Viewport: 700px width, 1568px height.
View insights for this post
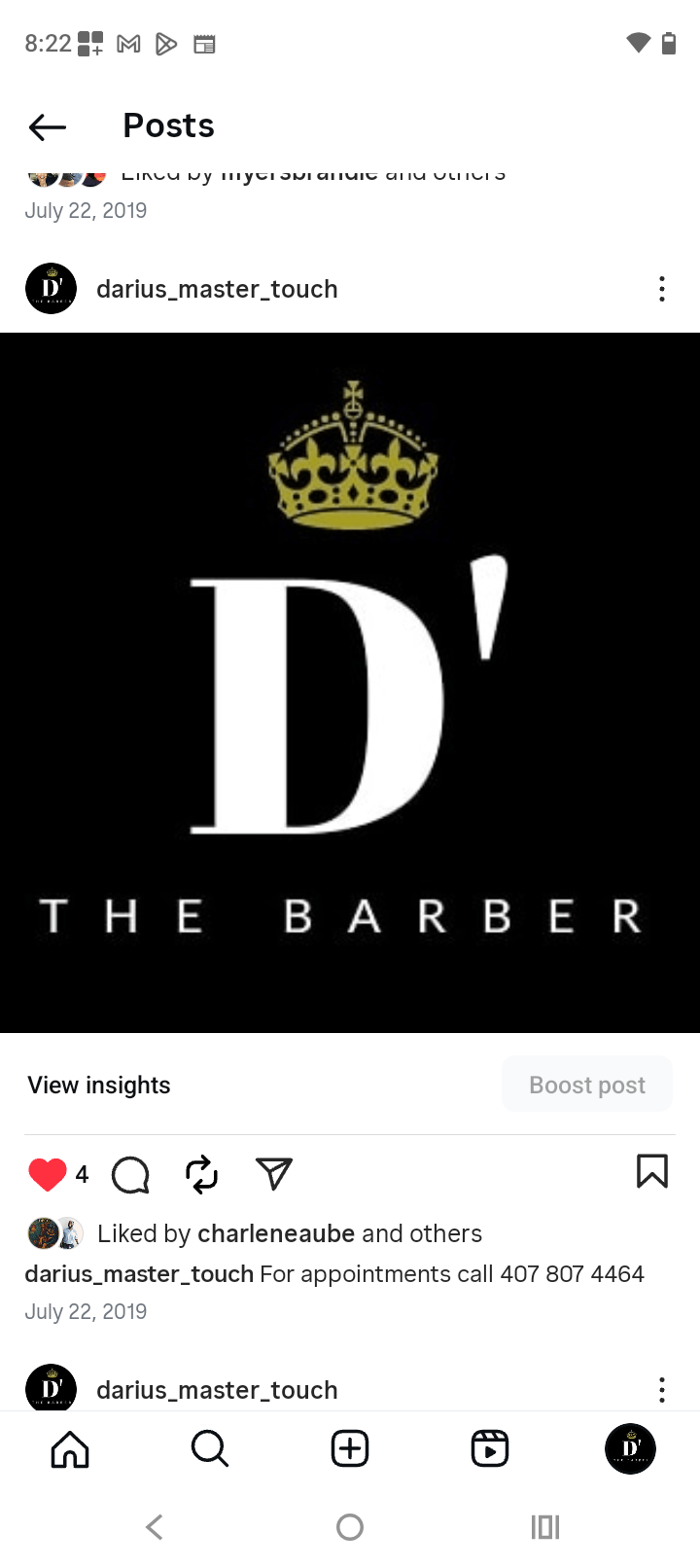99,1085
